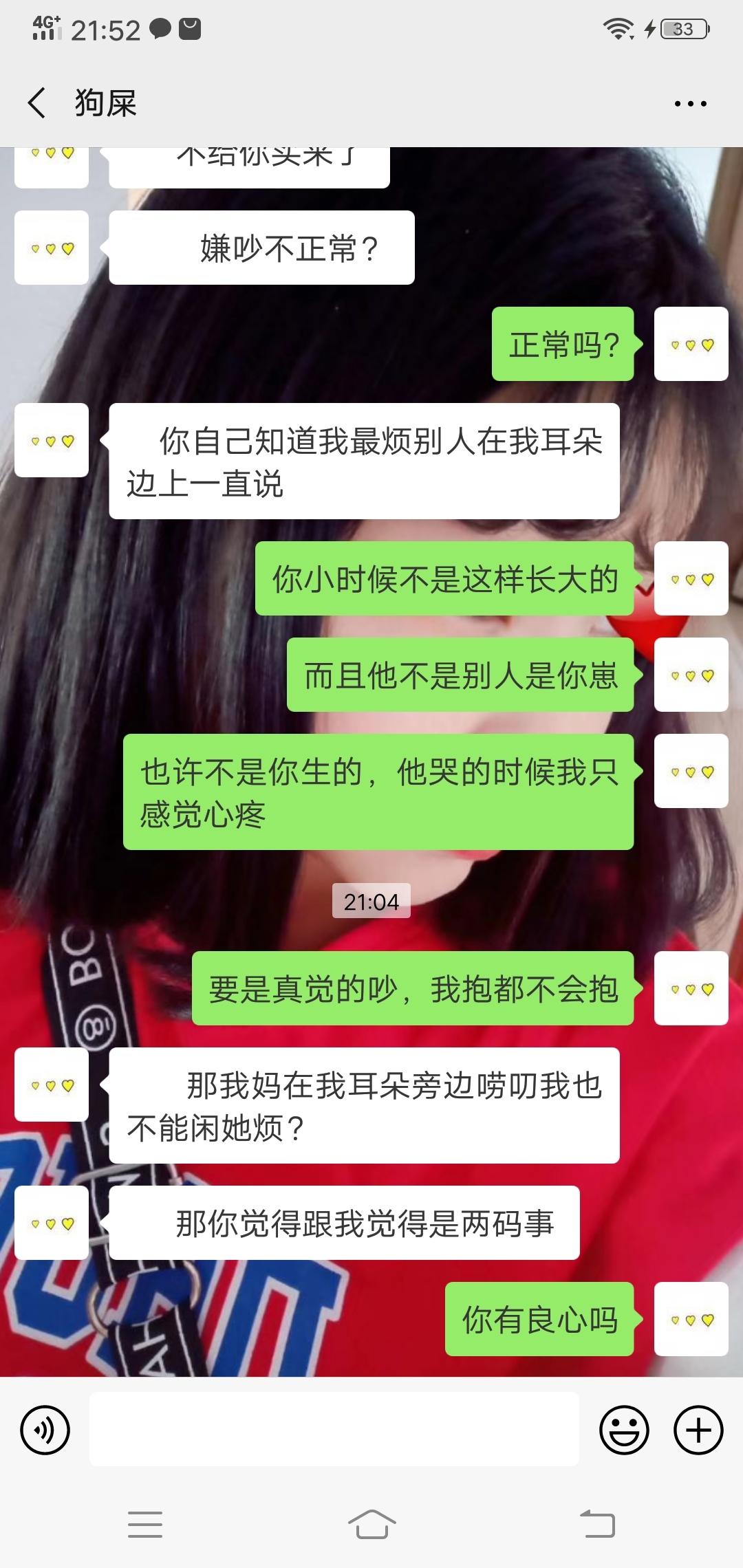This screenshot has height=1568, width=743.
Task: Switch to voice message input
Action: coord(45,1430)
